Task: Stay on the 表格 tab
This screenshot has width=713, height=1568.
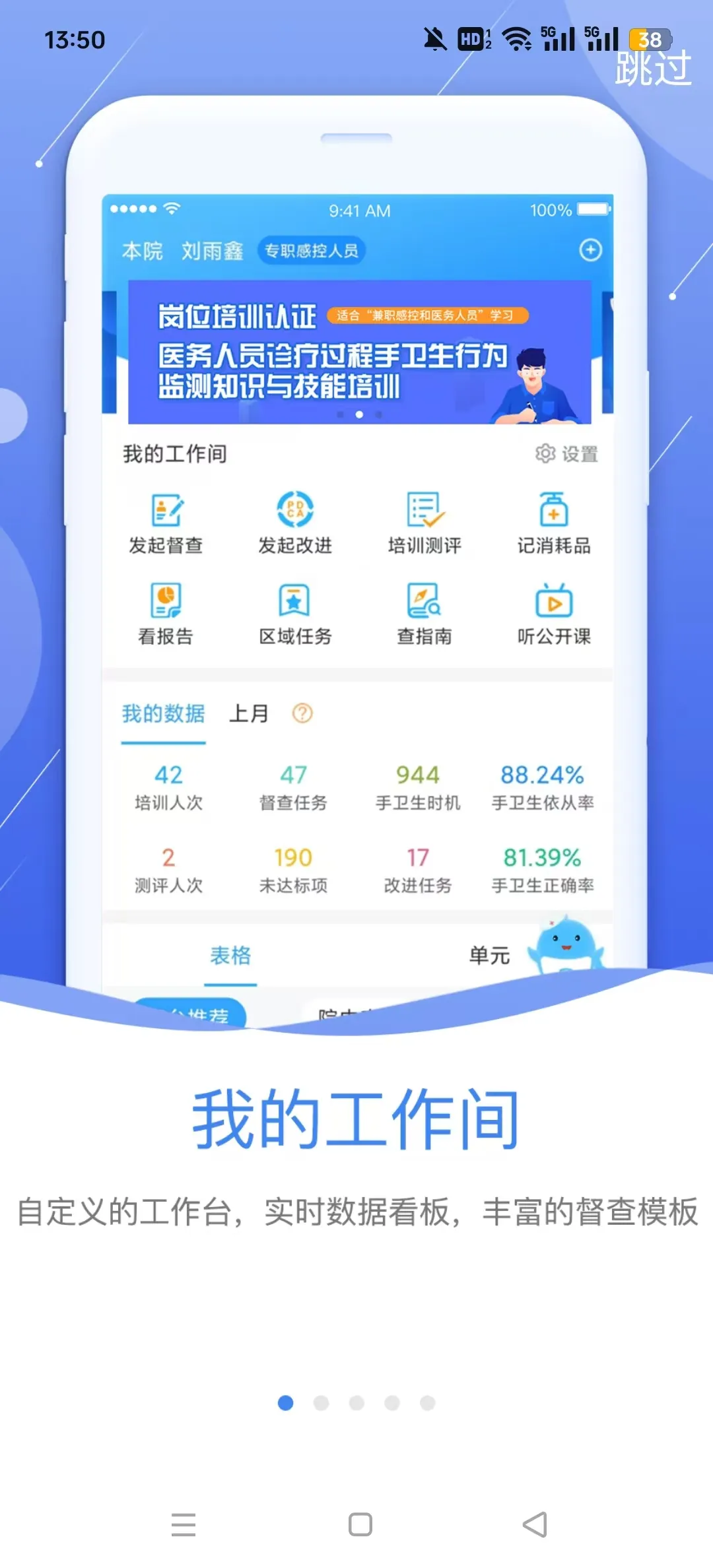Action: 229,956
